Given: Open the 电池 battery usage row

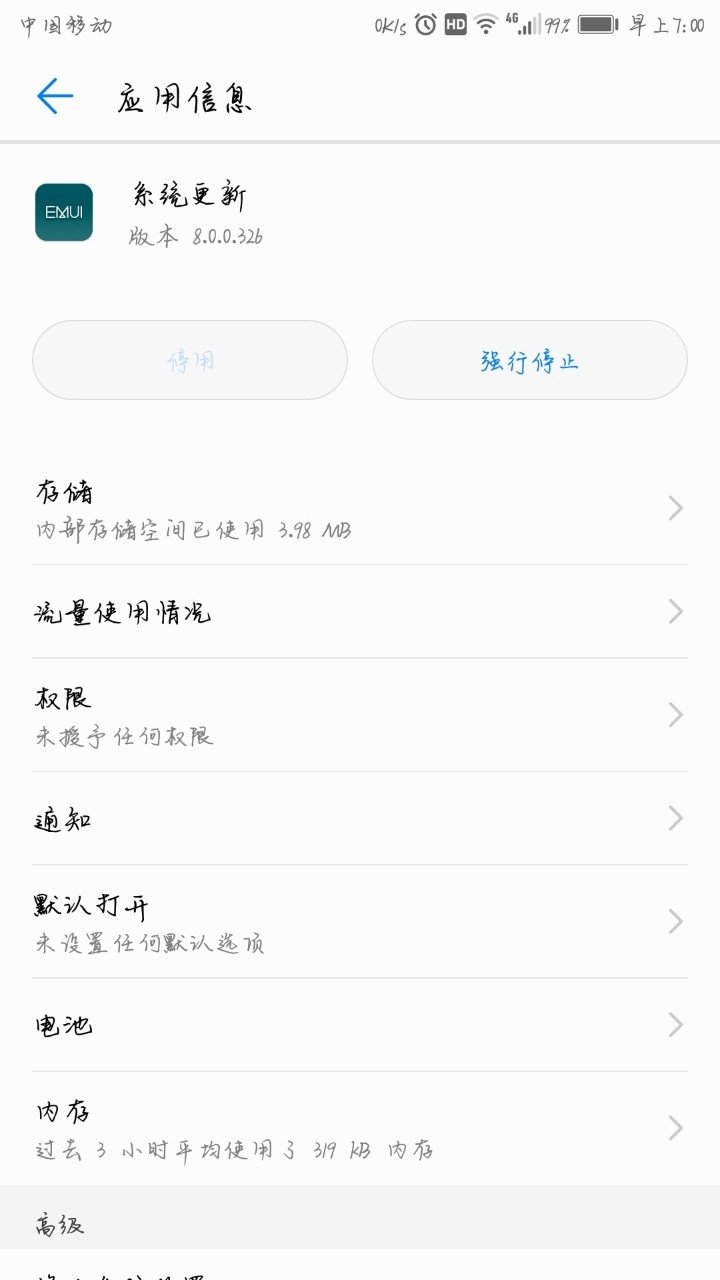Looking at the screenshot, I should point(360,1024).
